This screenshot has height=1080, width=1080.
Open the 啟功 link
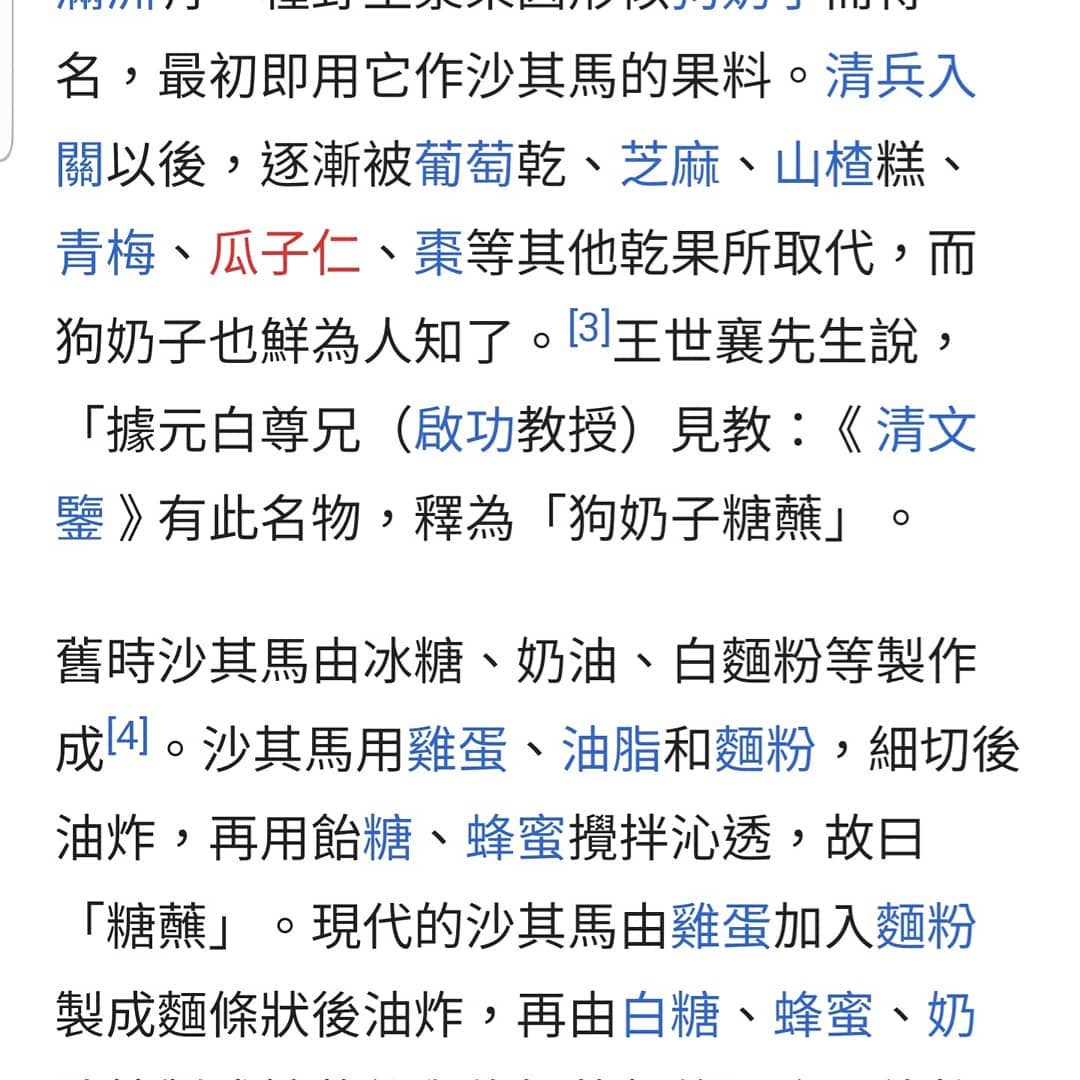point(464,430)
